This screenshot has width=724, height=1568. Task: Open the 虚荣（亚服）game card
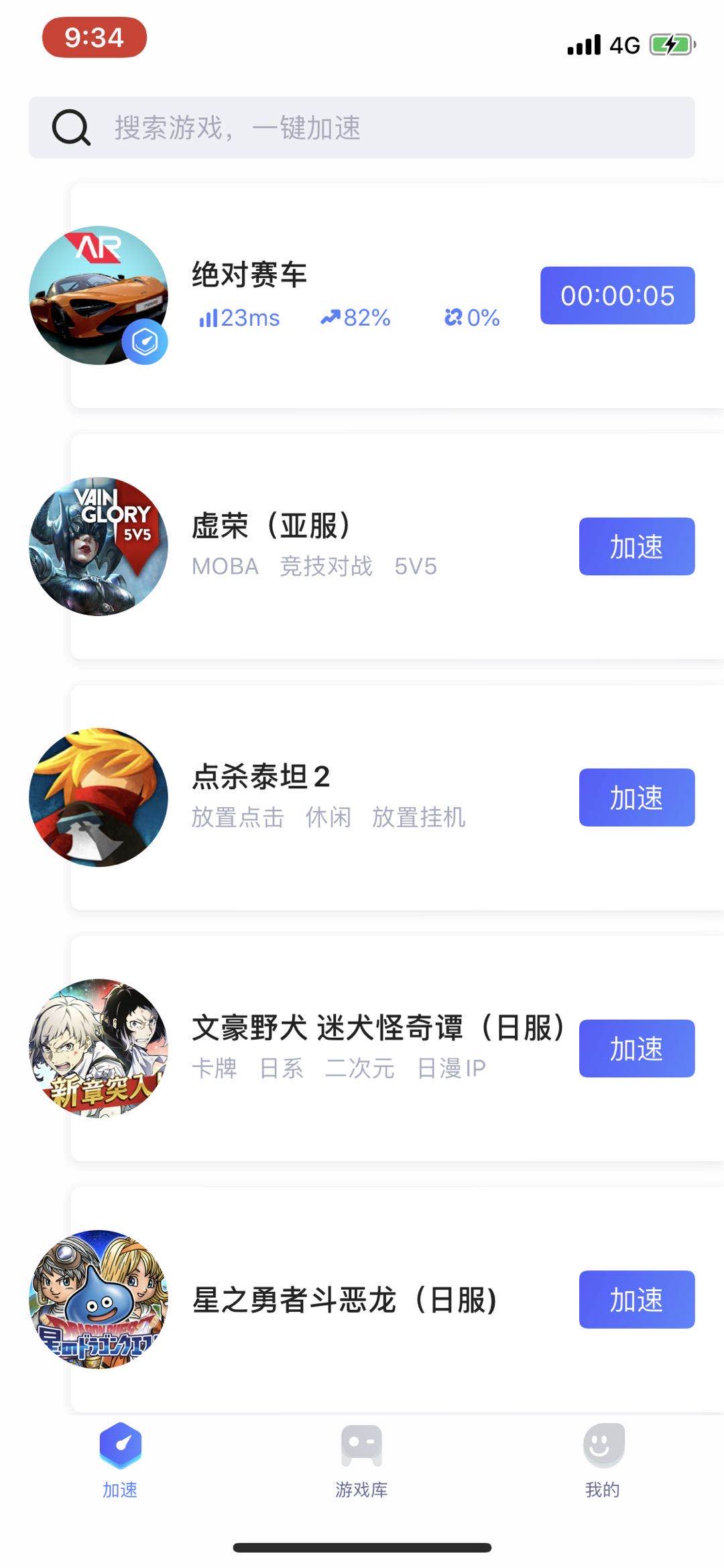click(271, 526)
